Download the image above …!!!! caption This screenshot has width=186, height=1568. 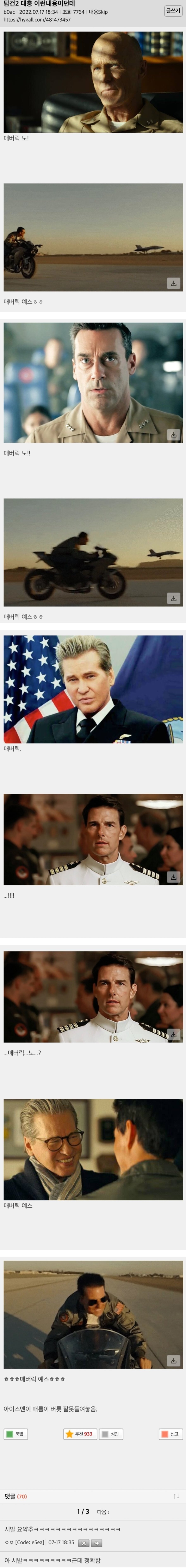173,877
